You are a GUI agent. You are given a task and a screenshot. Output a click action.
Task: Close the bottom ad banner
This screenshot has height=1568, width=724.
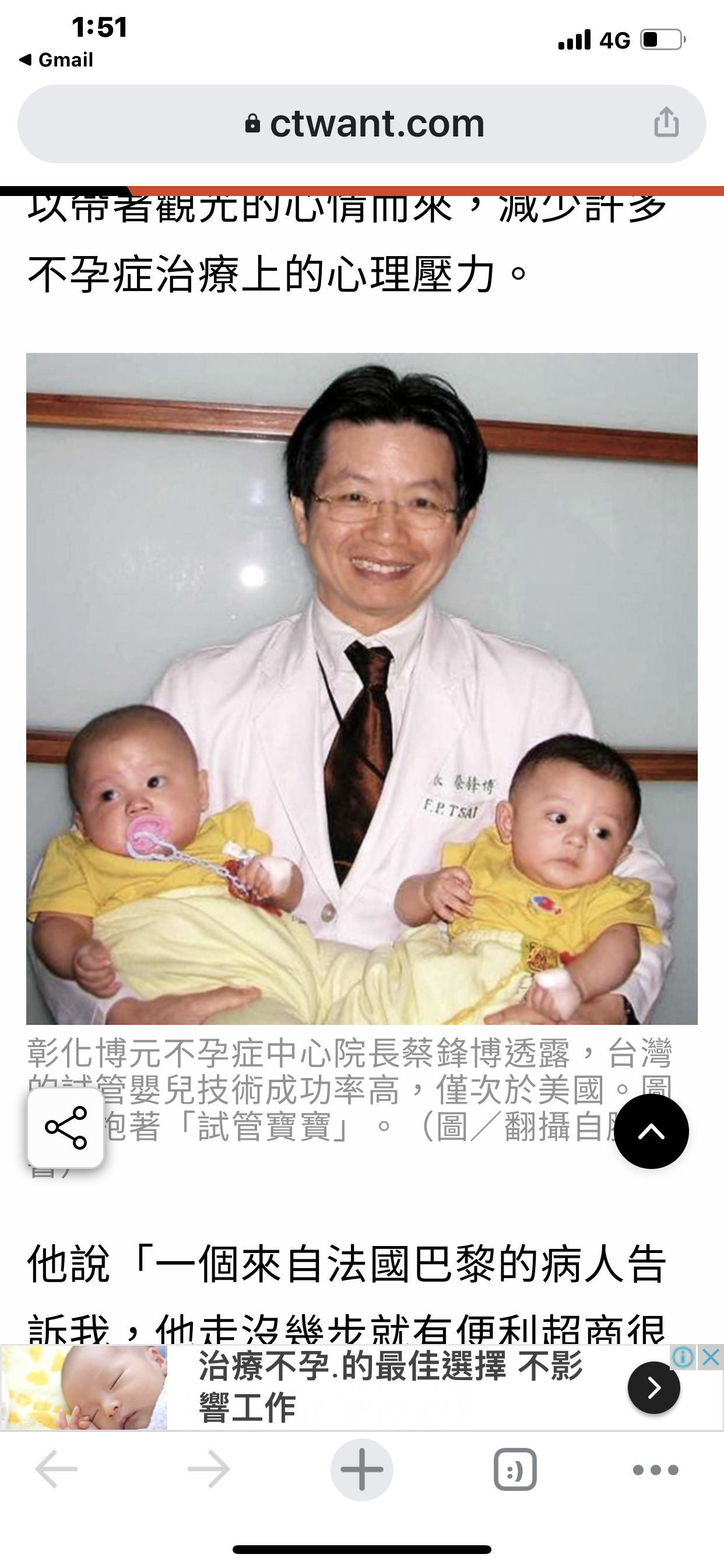point(711,1357)
